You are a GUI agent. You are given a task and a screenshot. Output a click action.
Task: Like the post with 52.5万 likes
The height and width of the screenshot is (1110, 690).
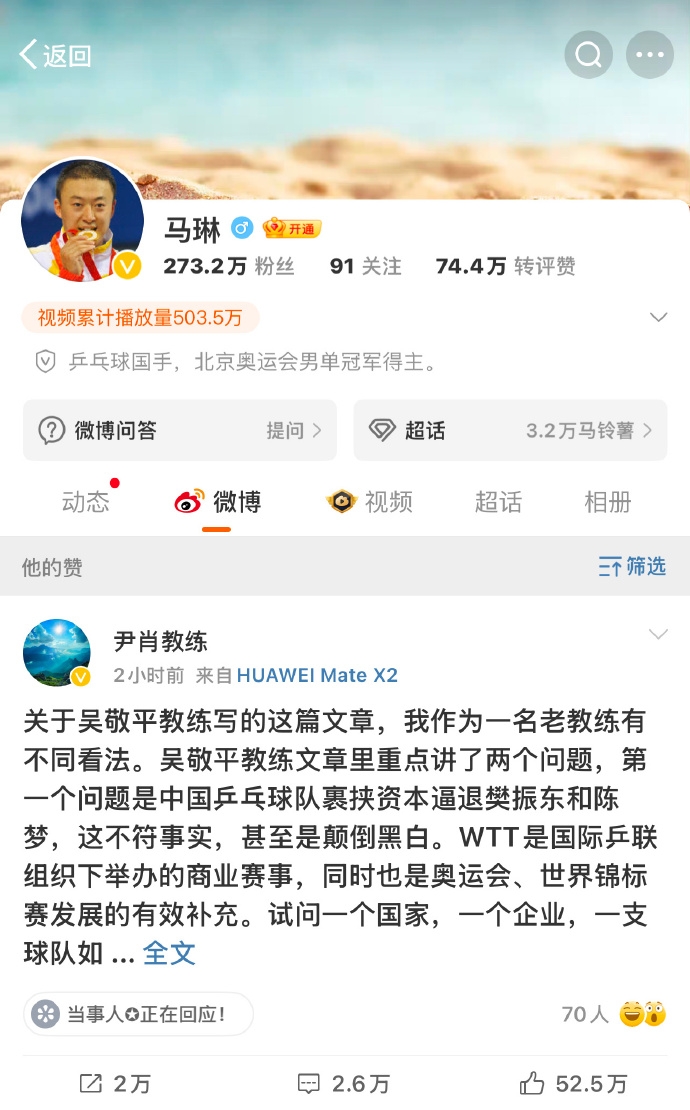click(574, 1083)
